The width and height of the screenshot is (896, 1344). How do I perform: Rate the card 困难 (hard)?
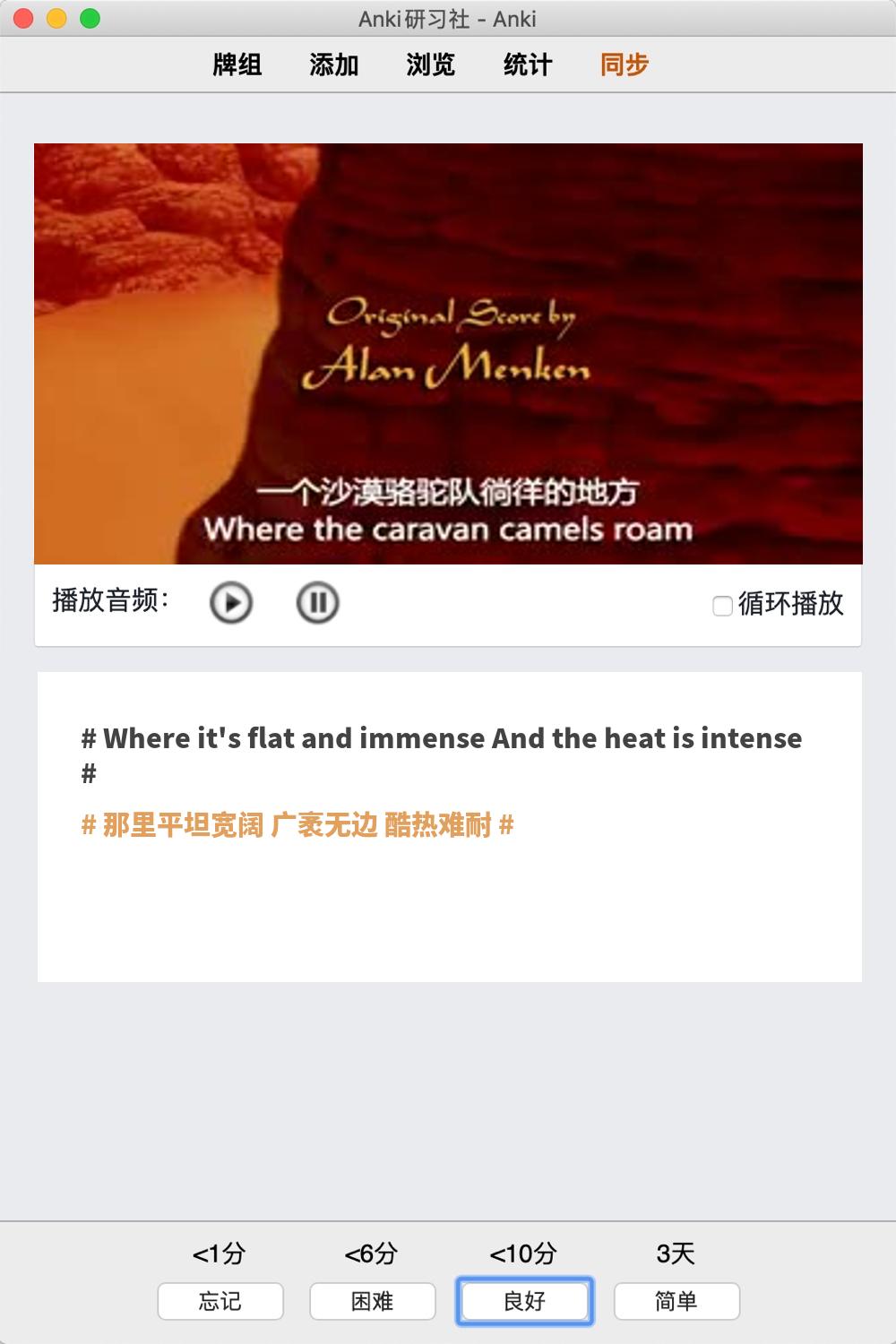click(373, 1301)
